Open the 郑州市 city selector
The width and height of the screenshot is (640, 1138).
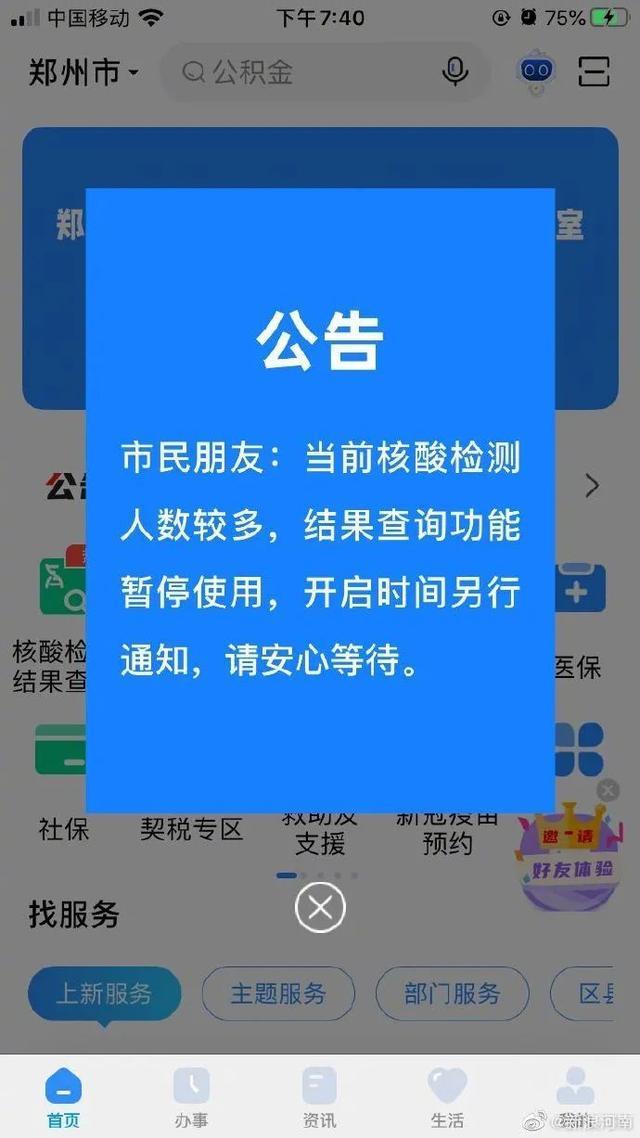point(84,72)
